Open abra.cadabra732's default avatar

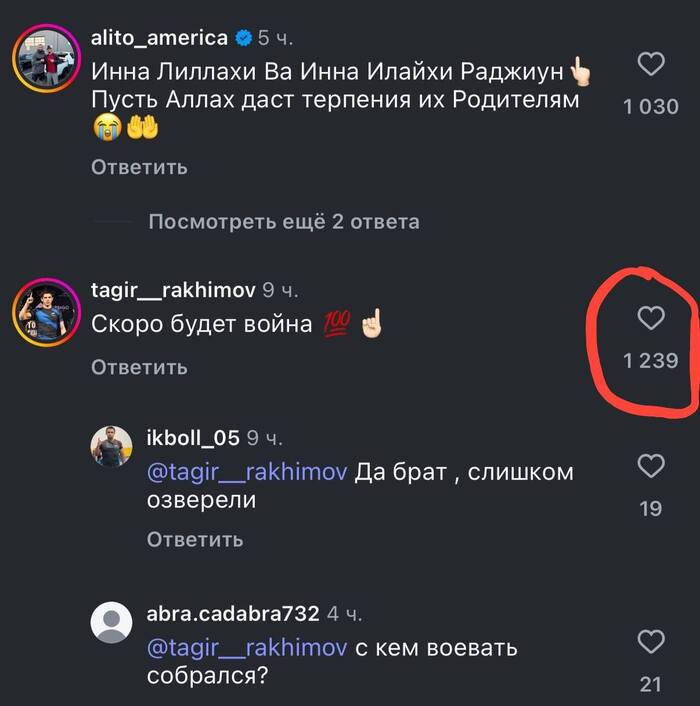(x=111, y=622)
